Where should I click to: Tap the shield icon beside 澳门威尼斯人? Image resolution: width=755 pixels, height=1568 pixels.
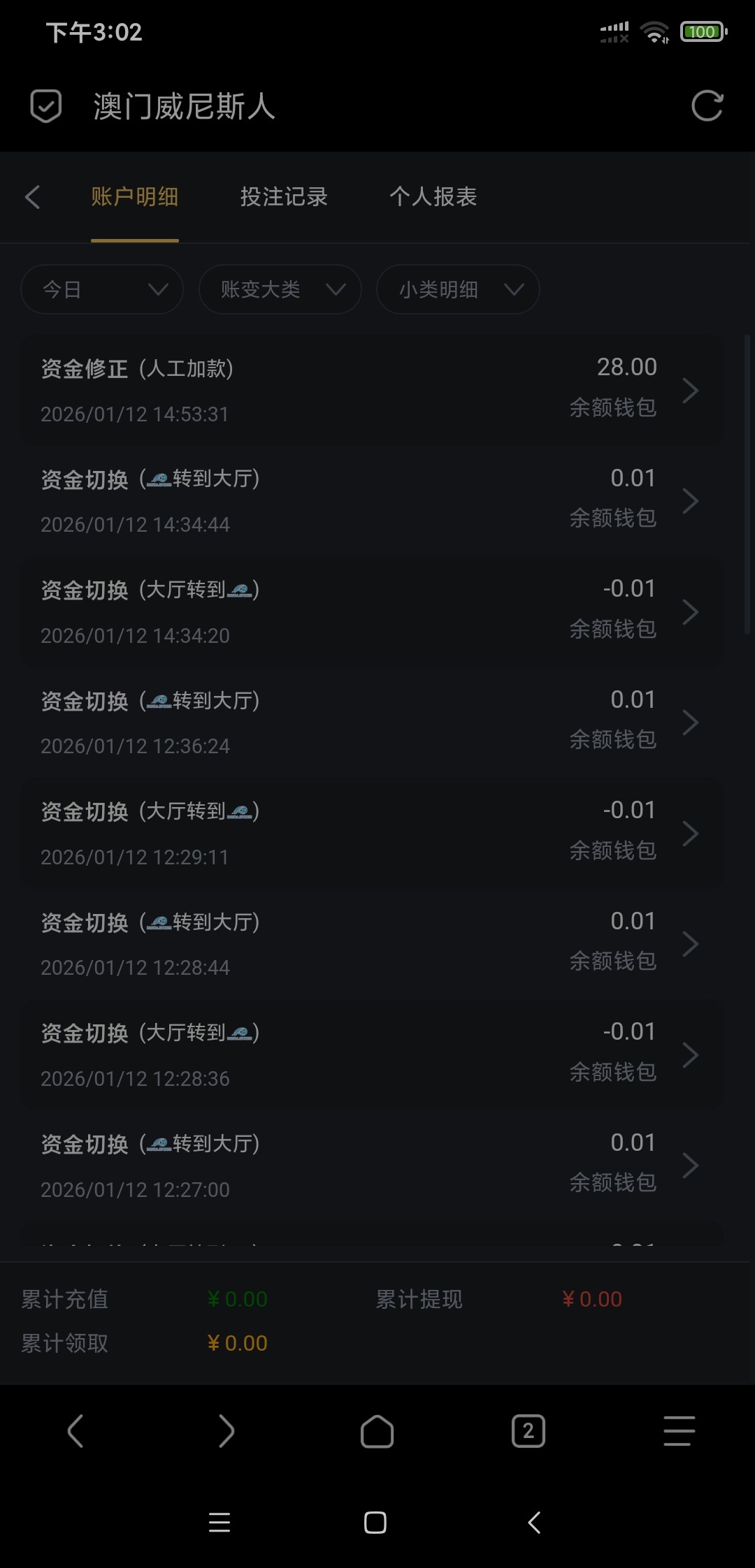point(46,106)
